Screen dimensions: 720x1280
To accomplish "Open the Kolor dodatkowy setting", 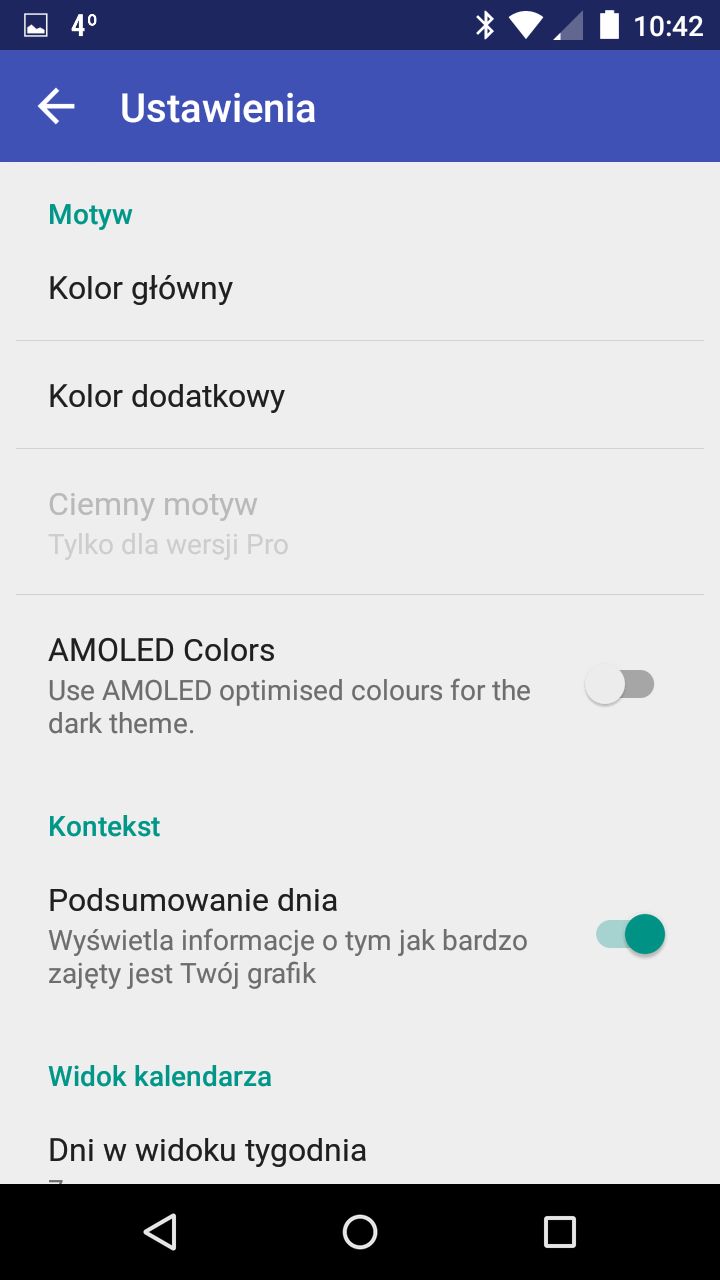I will point(360,396).
